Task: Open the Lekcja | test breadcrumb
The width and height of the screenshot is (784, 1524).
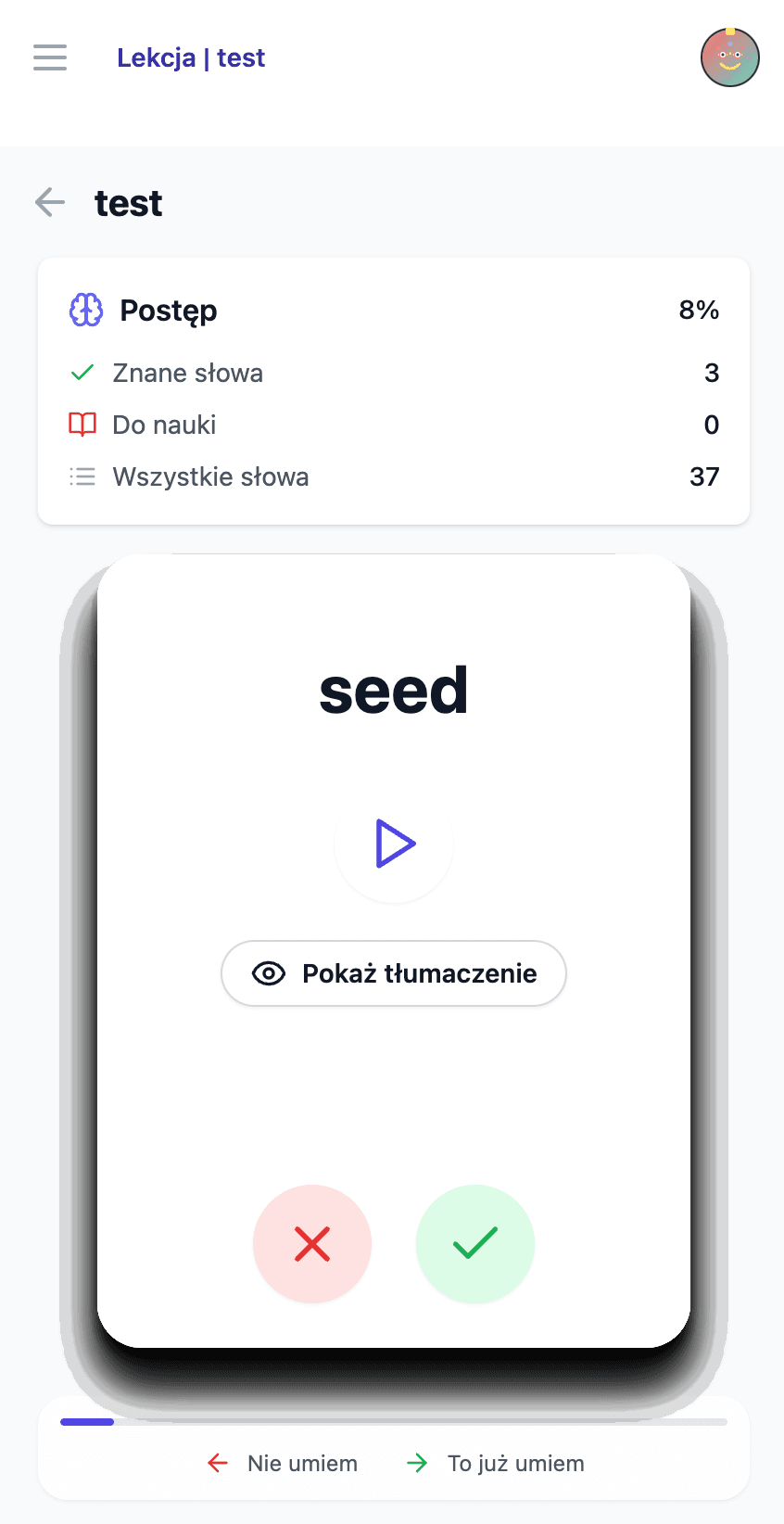Action: point(191,57)
